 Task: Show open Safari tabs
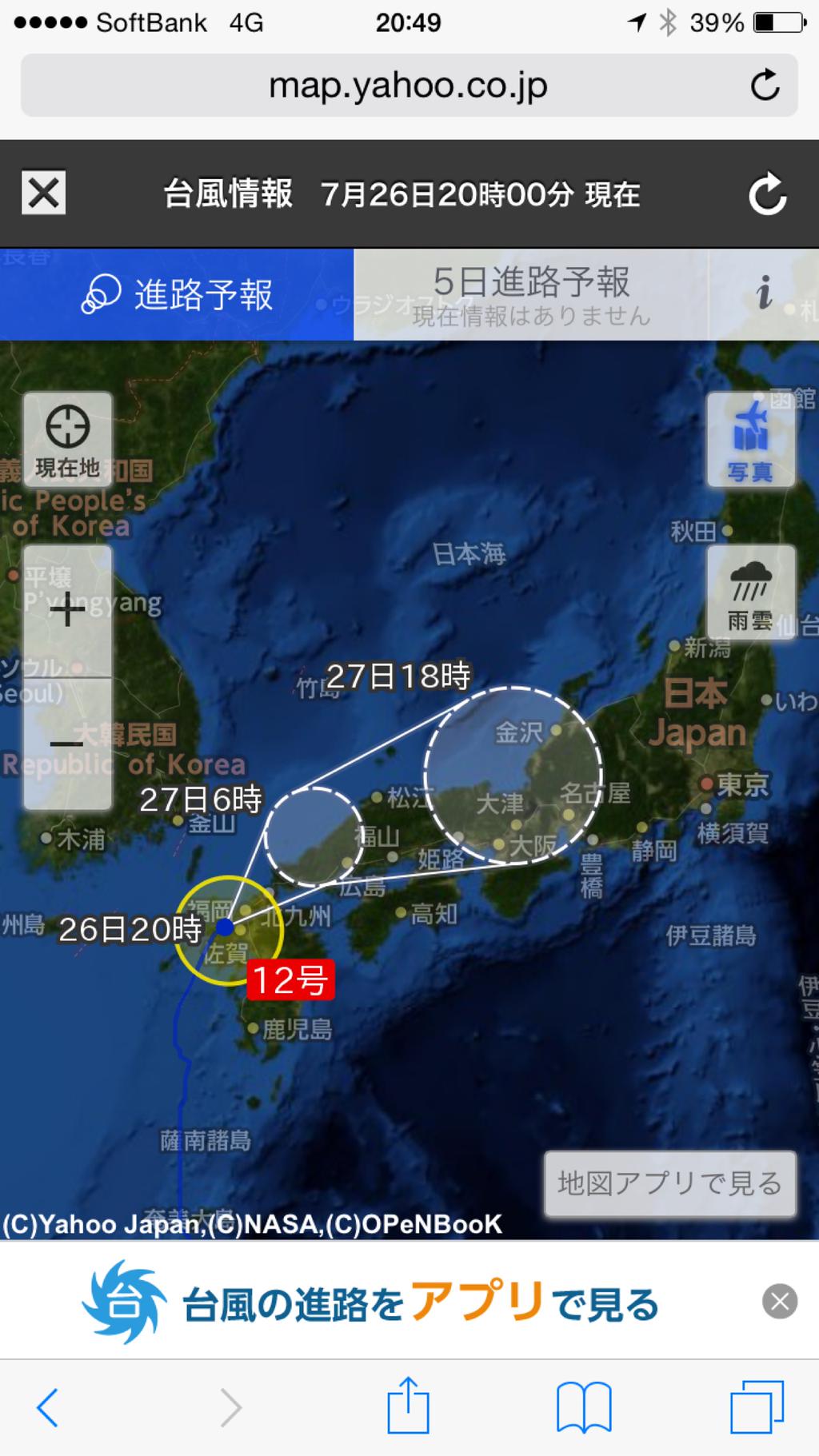pyautogui.click(x=757, y=1407)
